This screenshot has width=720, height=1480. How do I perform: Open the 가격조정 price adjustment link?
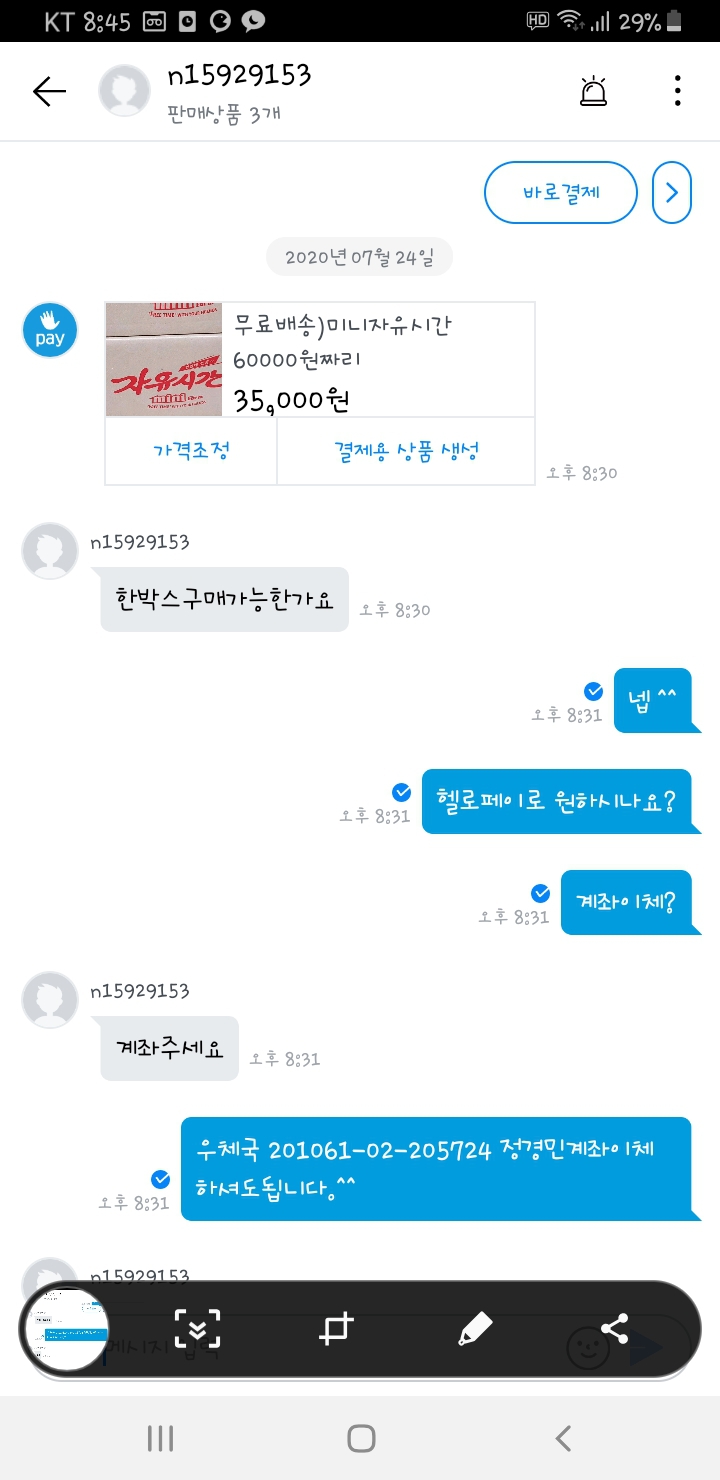point(190,450)
